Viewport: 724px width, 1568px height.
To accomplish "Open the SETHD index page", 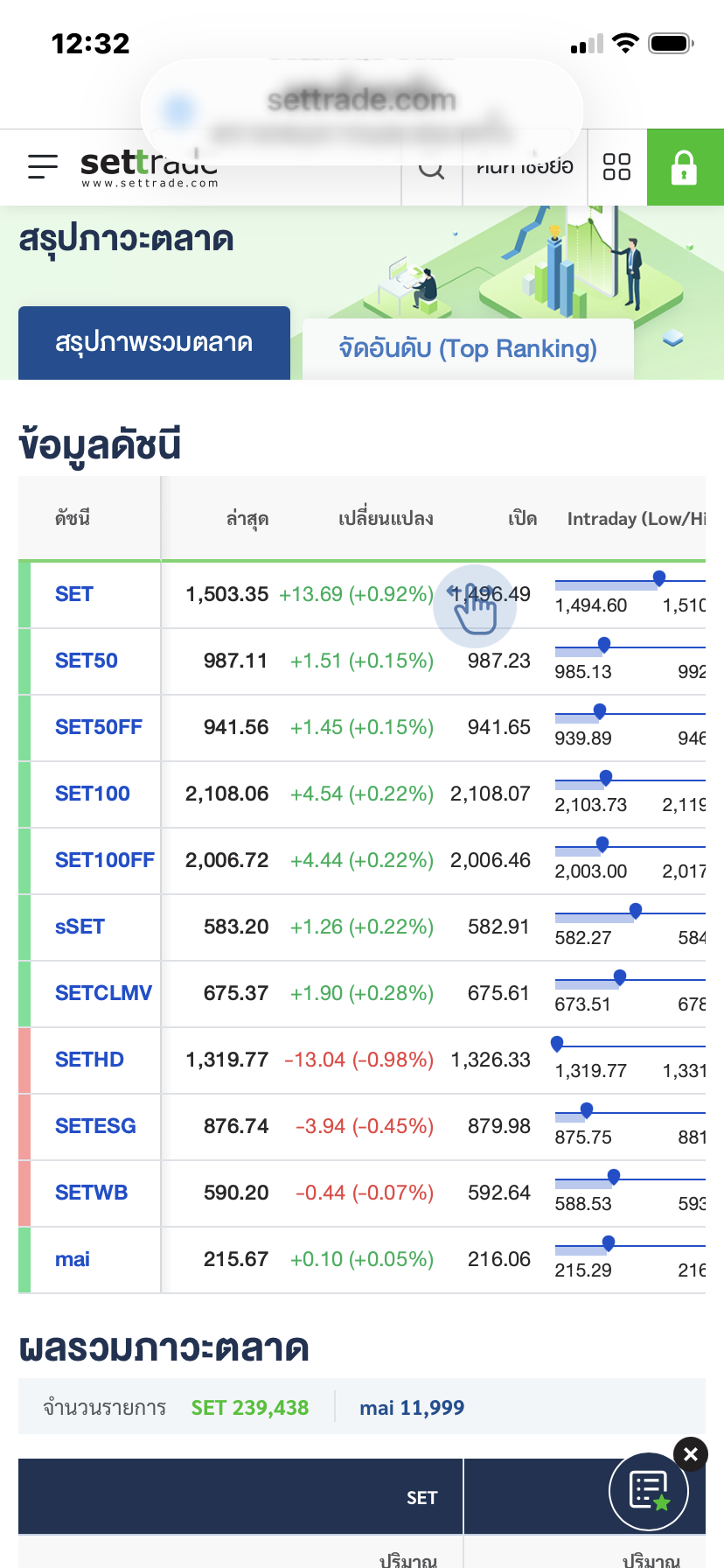I will point(89,1060).
